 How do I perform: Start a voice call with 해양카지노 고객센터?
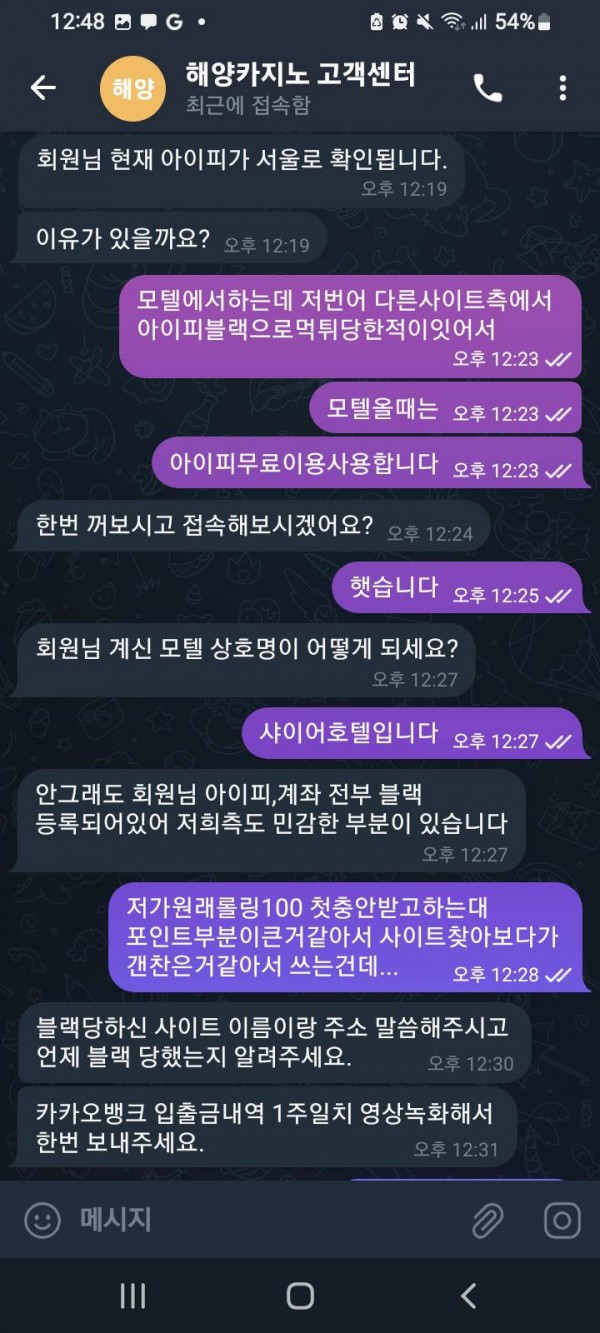click(488, 88)
